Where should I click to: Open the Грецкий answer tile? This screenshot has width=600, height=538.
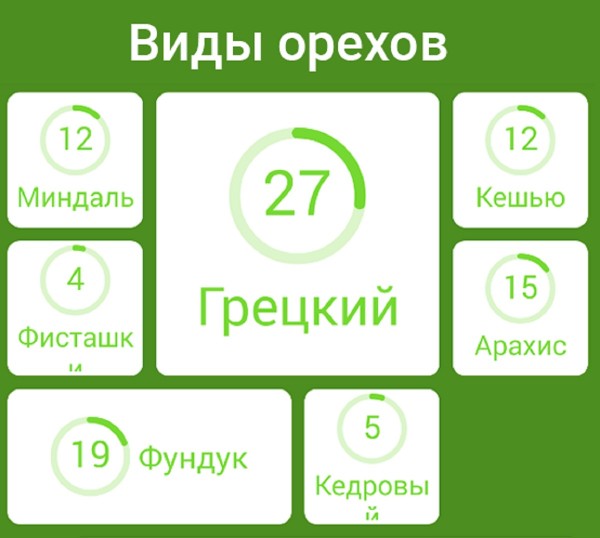298,234
